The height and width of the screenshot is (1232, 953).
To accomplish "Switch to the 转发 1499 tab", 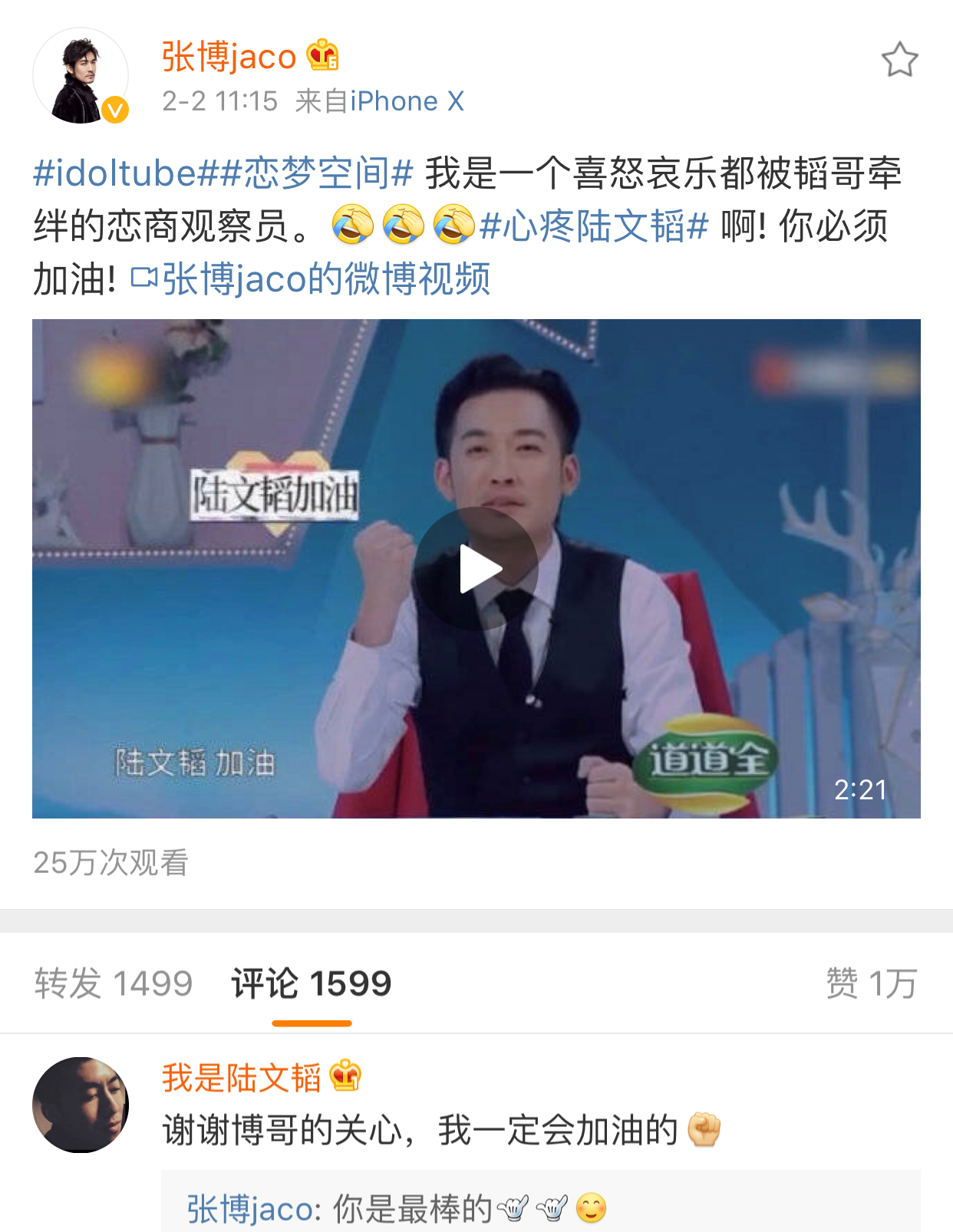I will click(114, 983).
